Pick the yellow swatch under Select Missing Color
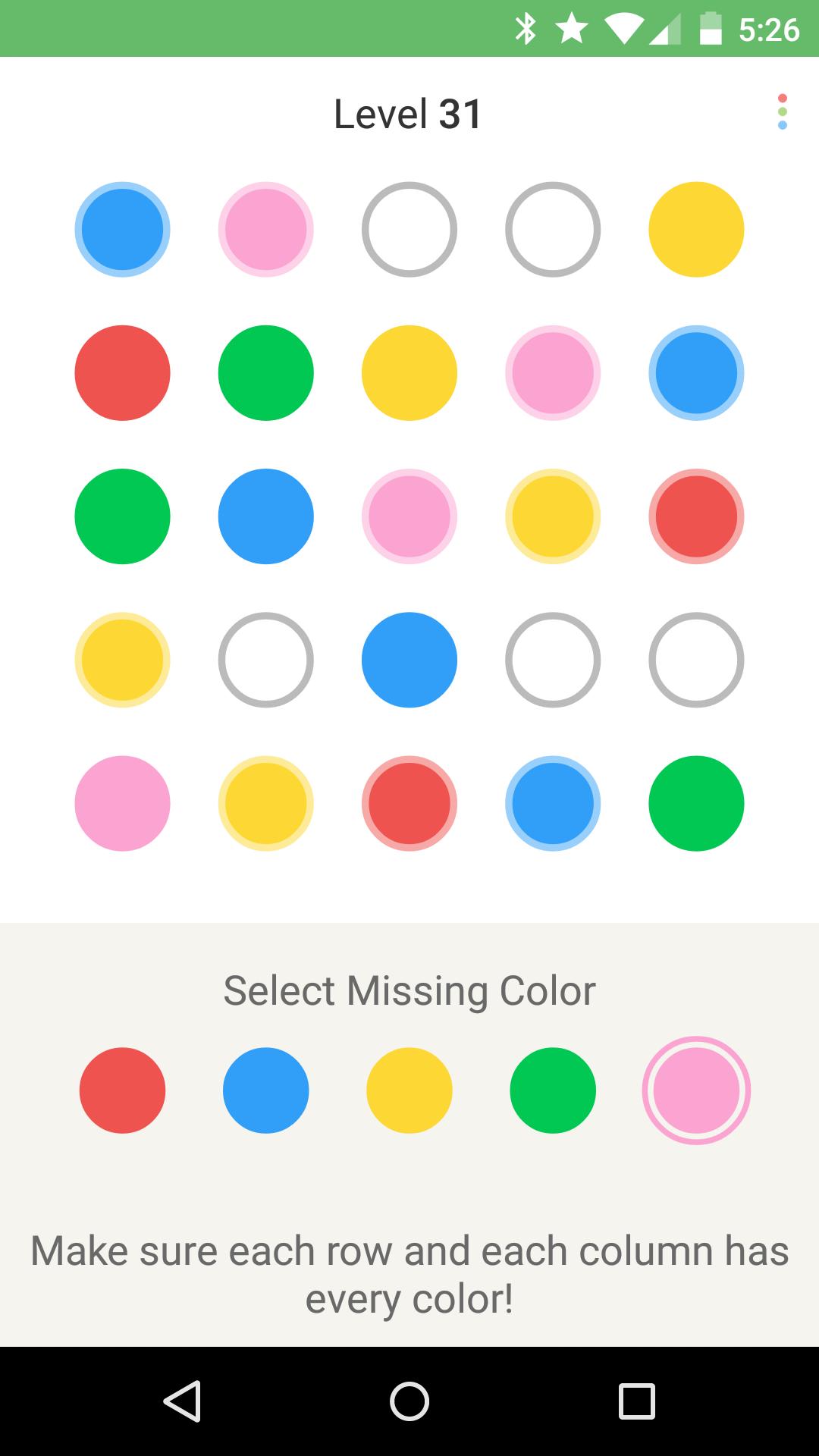 tap(409, 1090)
